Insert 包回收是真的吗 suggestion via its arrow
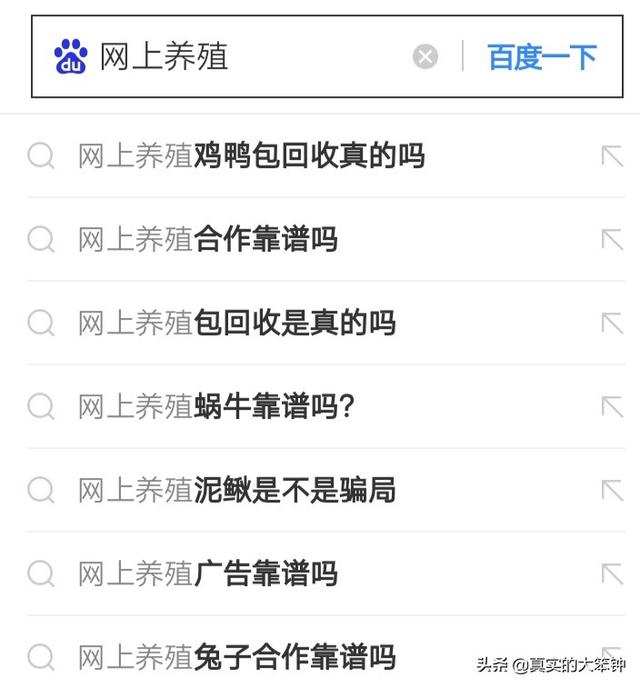 coord(611,323)
